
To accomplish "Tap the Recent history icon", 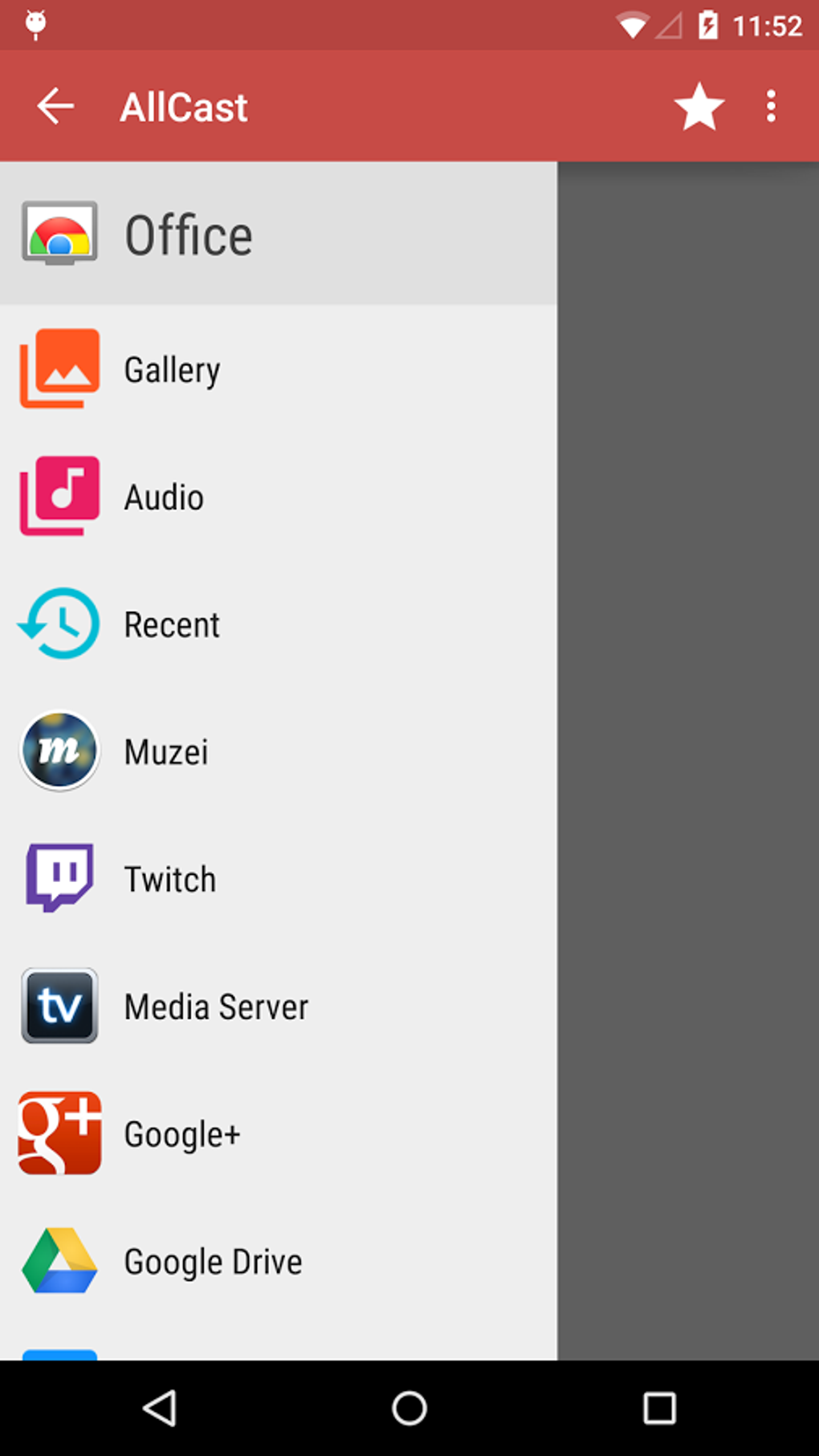I will 59,623.
